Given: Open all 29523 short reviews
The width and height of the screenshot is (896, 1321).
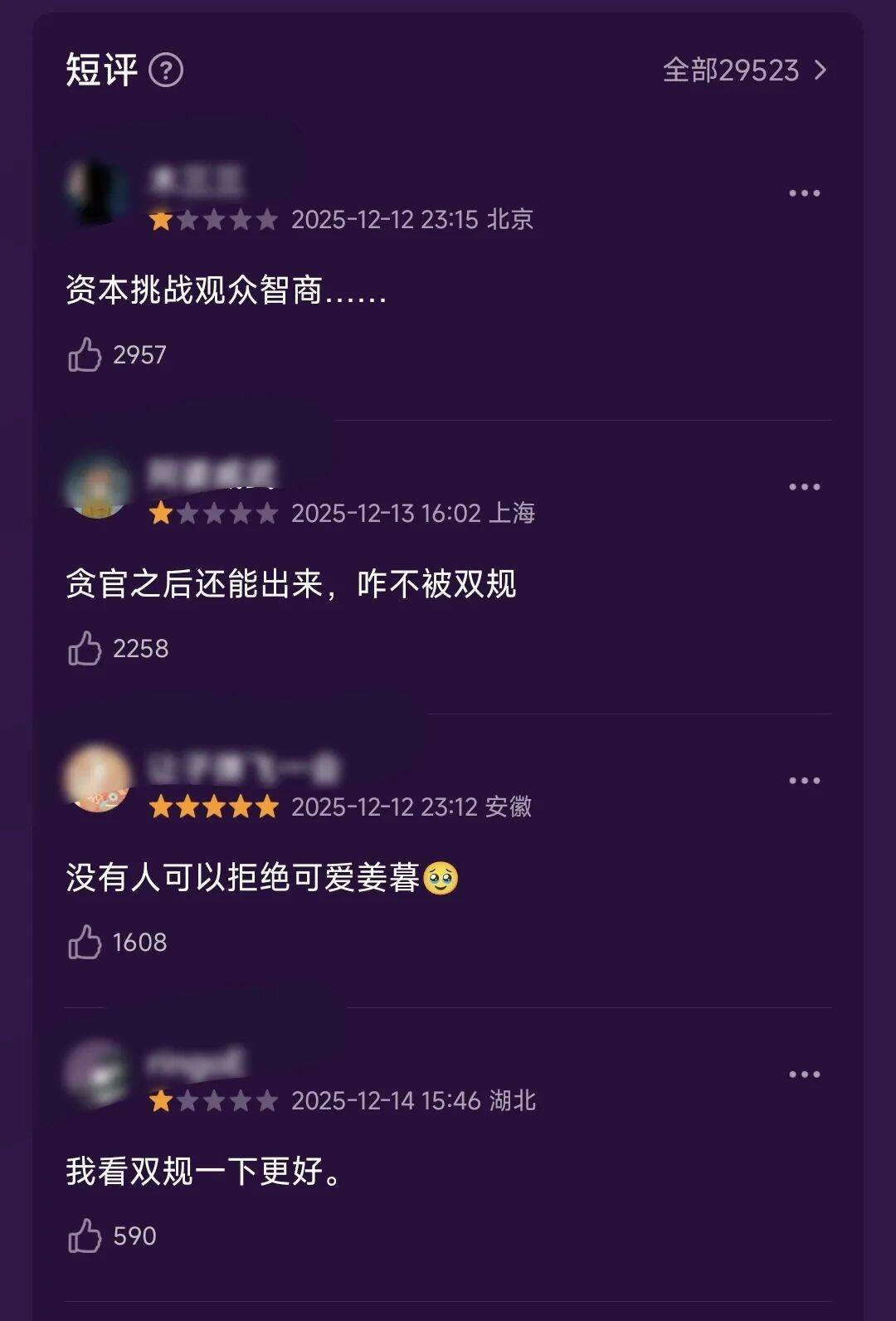Looking at the screenshot, I should [x=744, y=71].
